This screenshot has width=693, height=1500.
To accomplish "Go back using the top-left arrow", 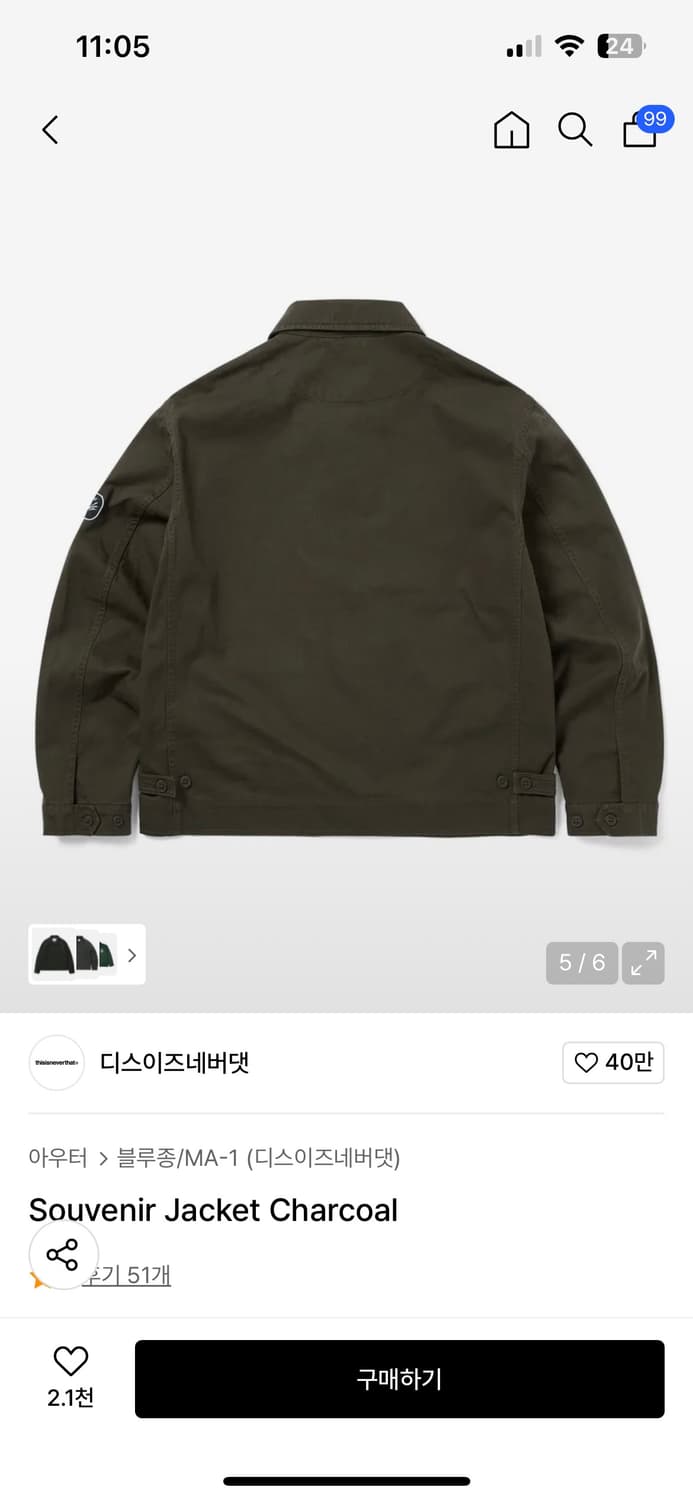I will pos(50,129).
